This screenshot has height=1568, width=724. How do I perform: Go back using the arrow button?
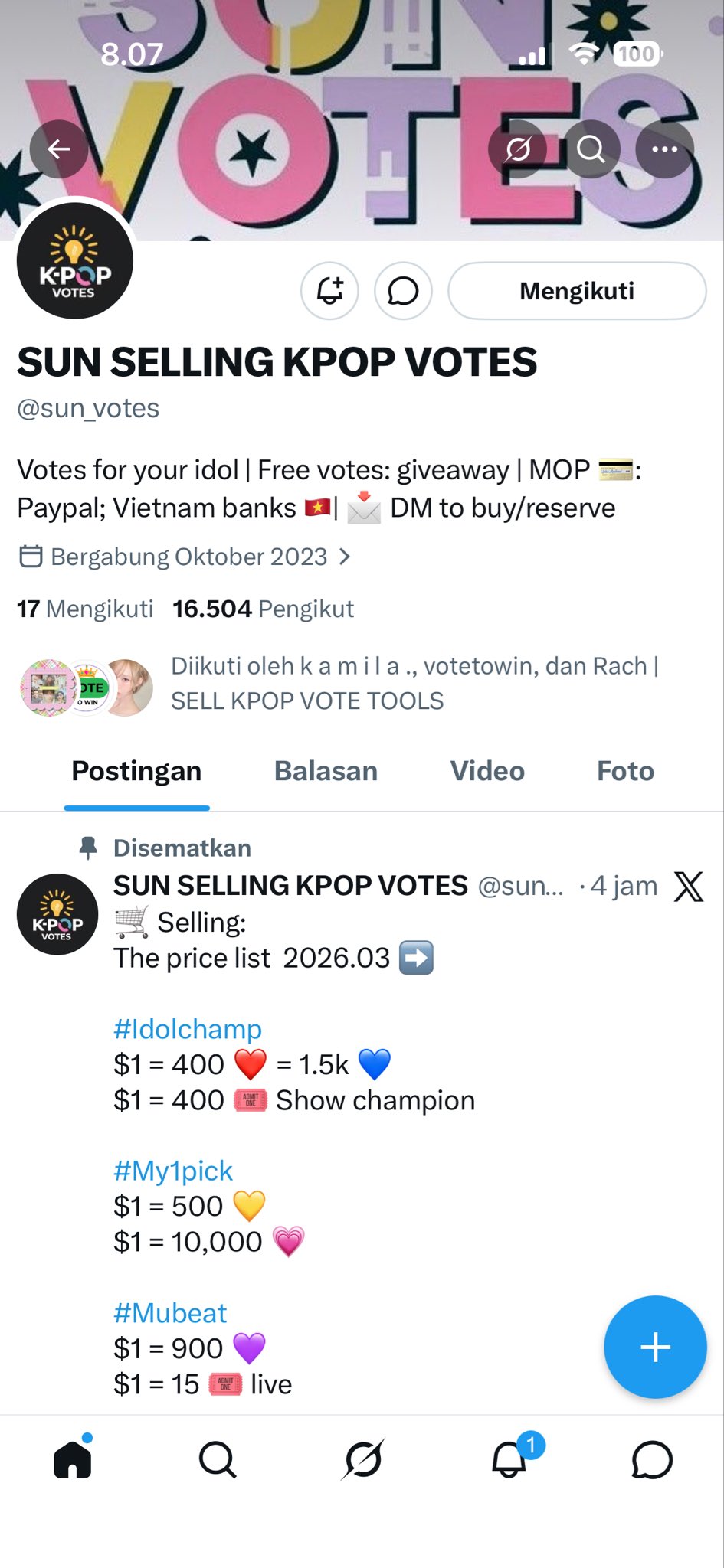click(59, 149)
